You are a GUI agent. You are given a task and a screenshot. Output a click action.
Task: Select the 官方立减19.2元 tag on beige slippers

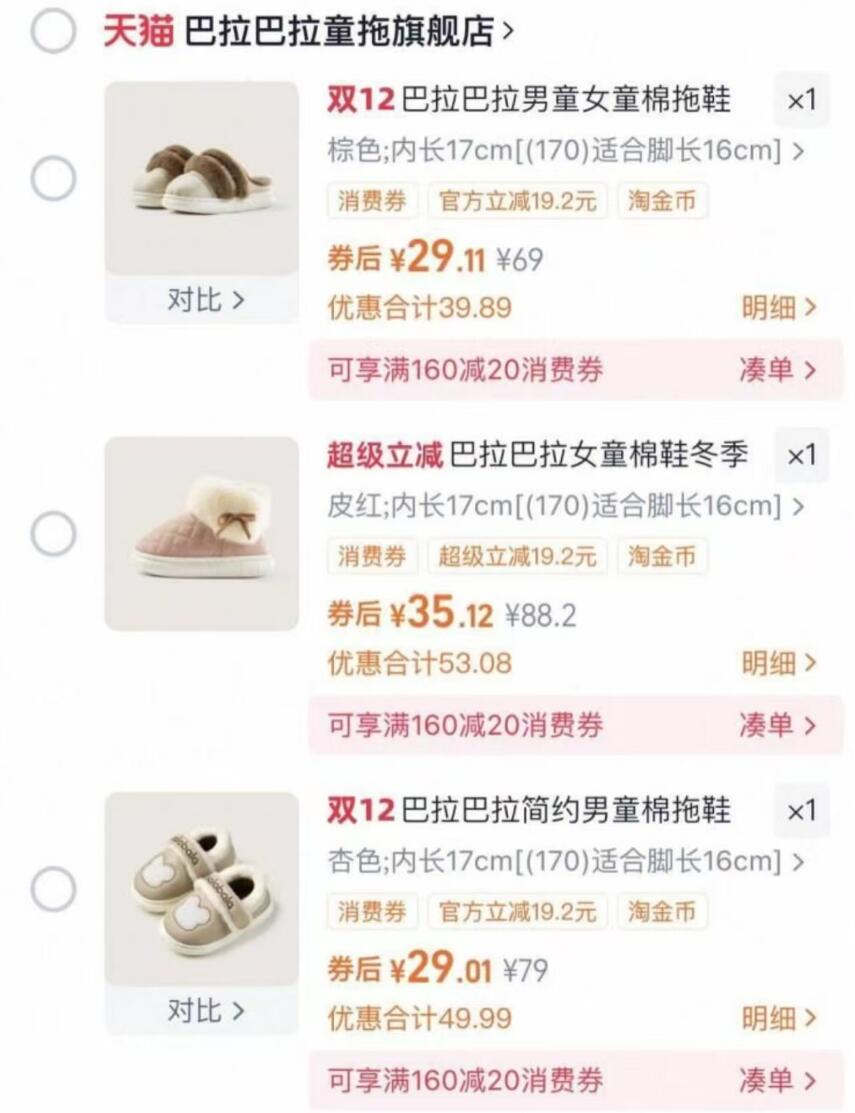[518, 911]
